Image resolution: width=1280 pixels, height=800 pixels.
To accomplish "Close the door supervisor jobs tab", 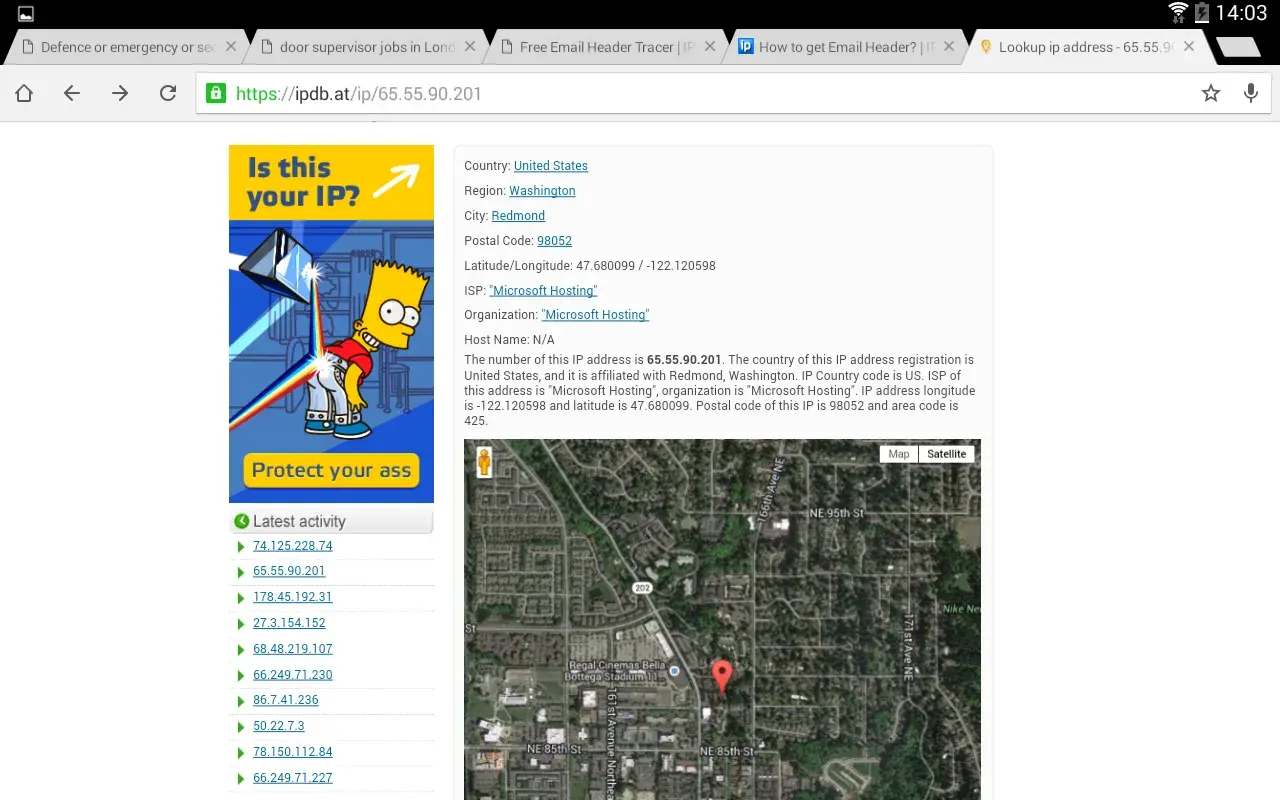I will 469,46.
